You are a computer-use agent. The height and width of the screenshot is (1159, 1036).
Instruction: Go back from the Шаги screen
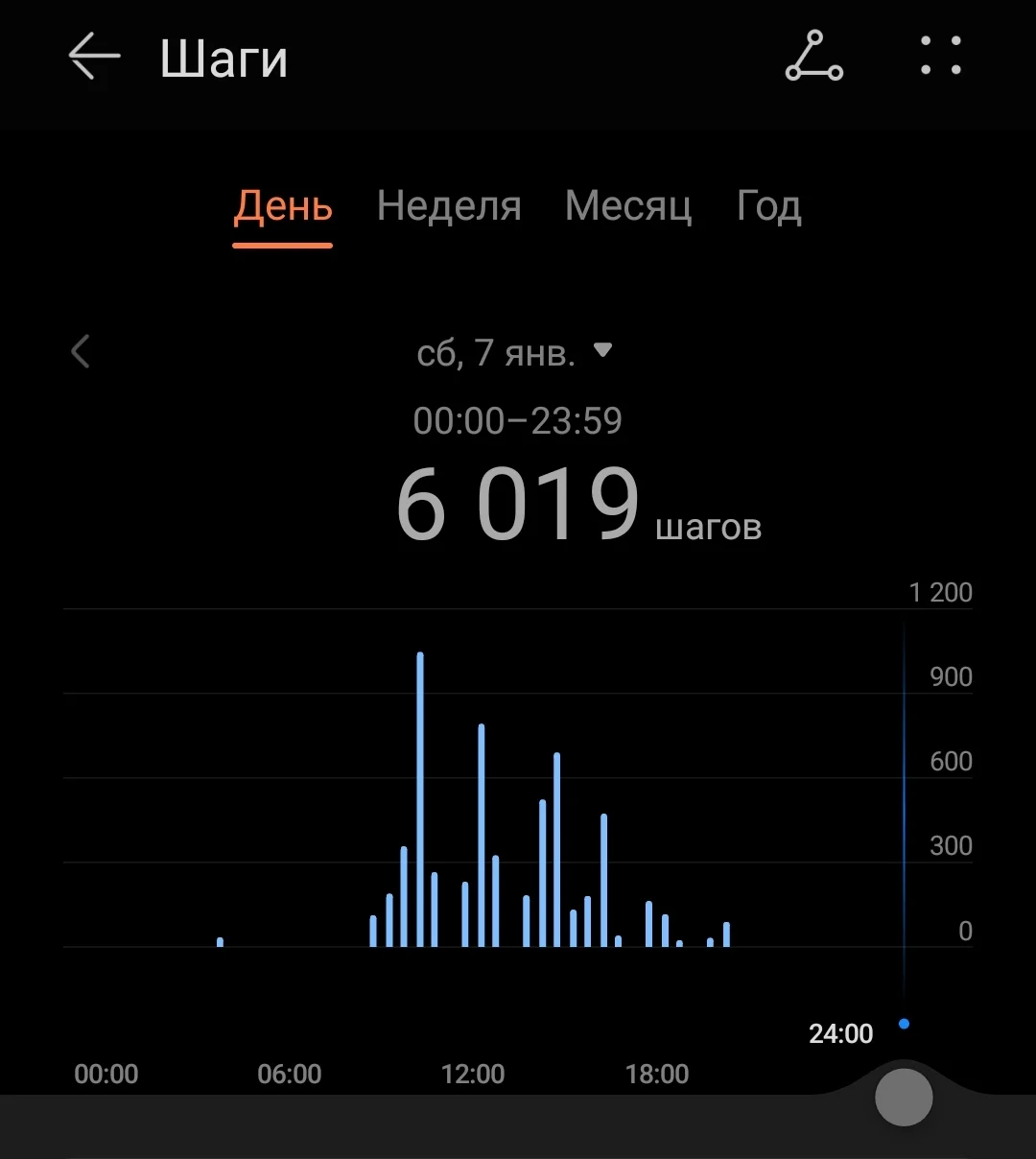click(94, 58)
